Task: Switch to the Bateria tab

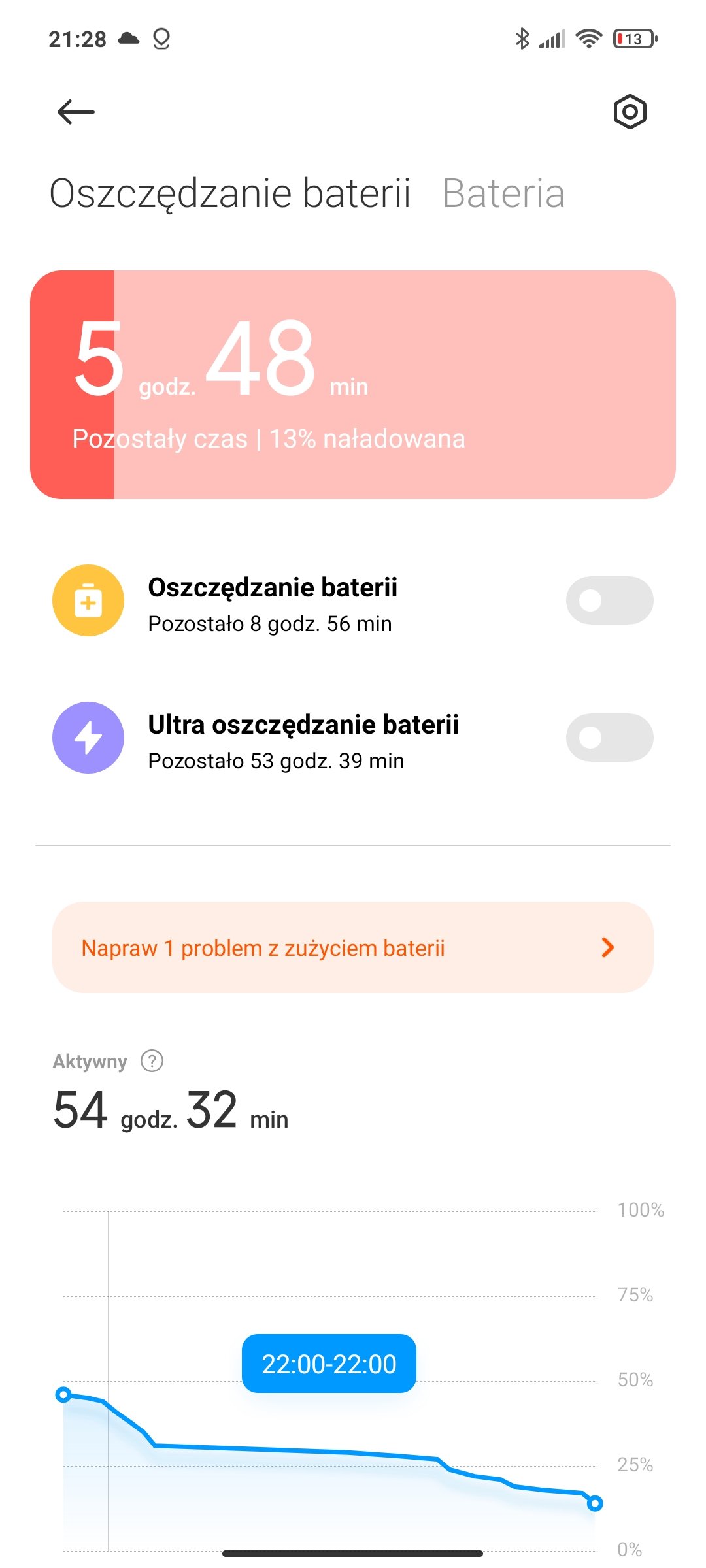Action: click(x=503, y=193)
